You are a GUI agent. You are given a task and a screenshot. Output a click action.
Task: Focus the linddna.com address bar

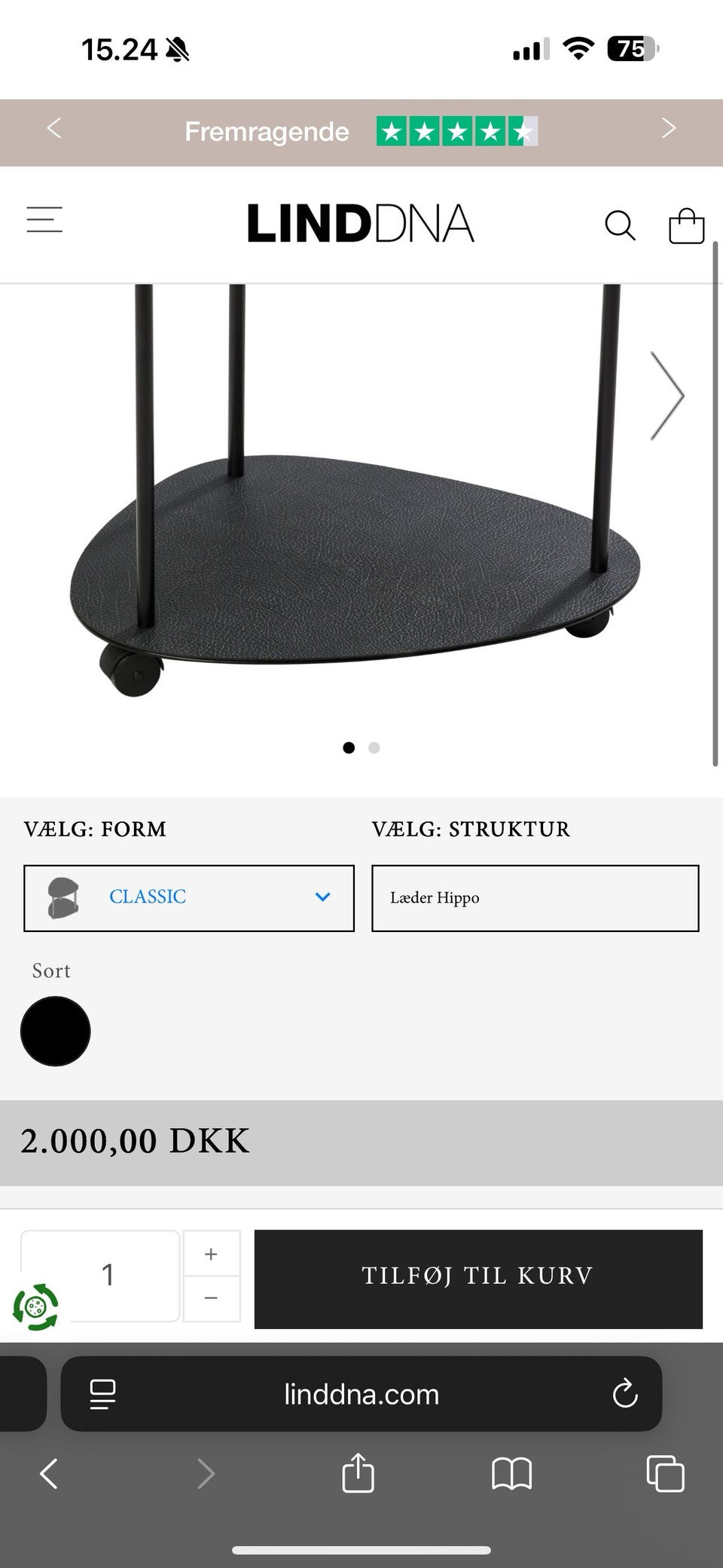pos(361,1394)
